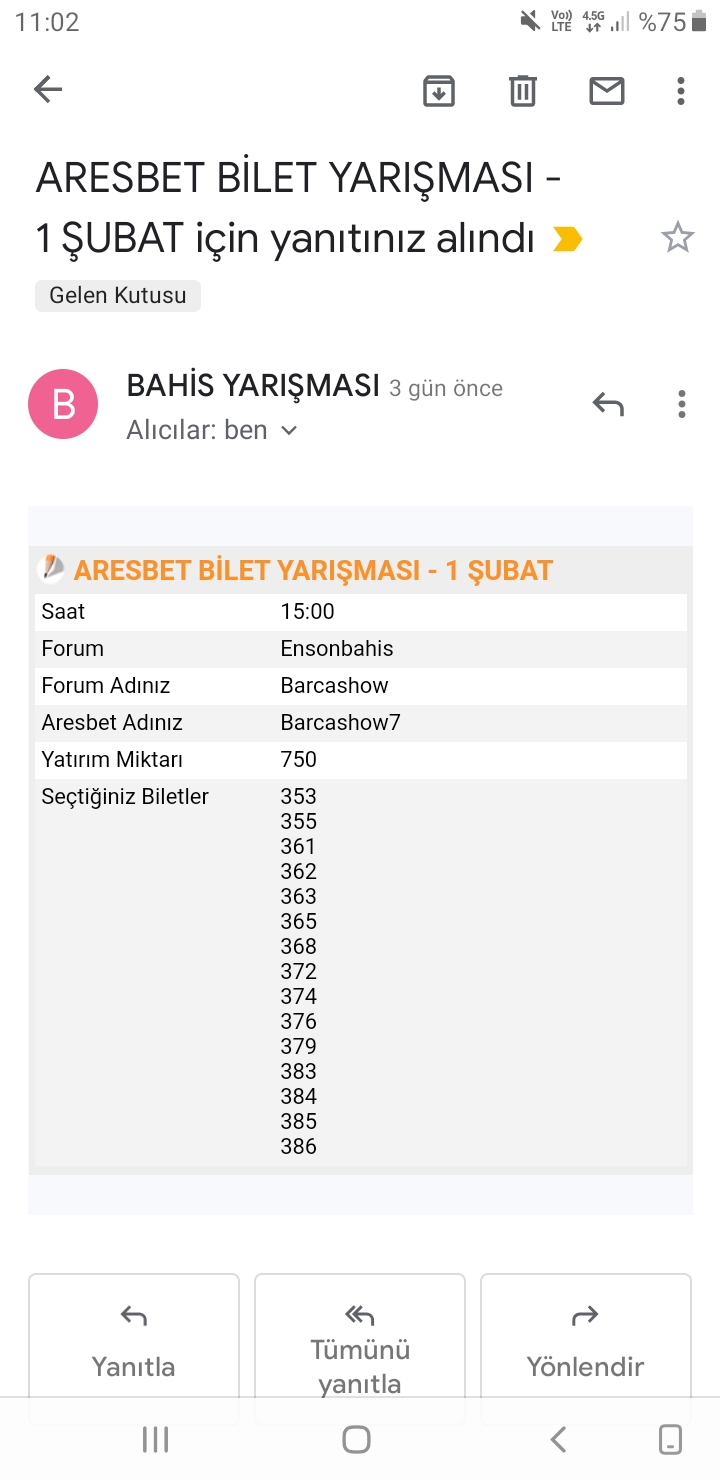The image size is (720, 1480).
Task: Tap the Gelen Kutusu label chip
Action: (118, 296)
